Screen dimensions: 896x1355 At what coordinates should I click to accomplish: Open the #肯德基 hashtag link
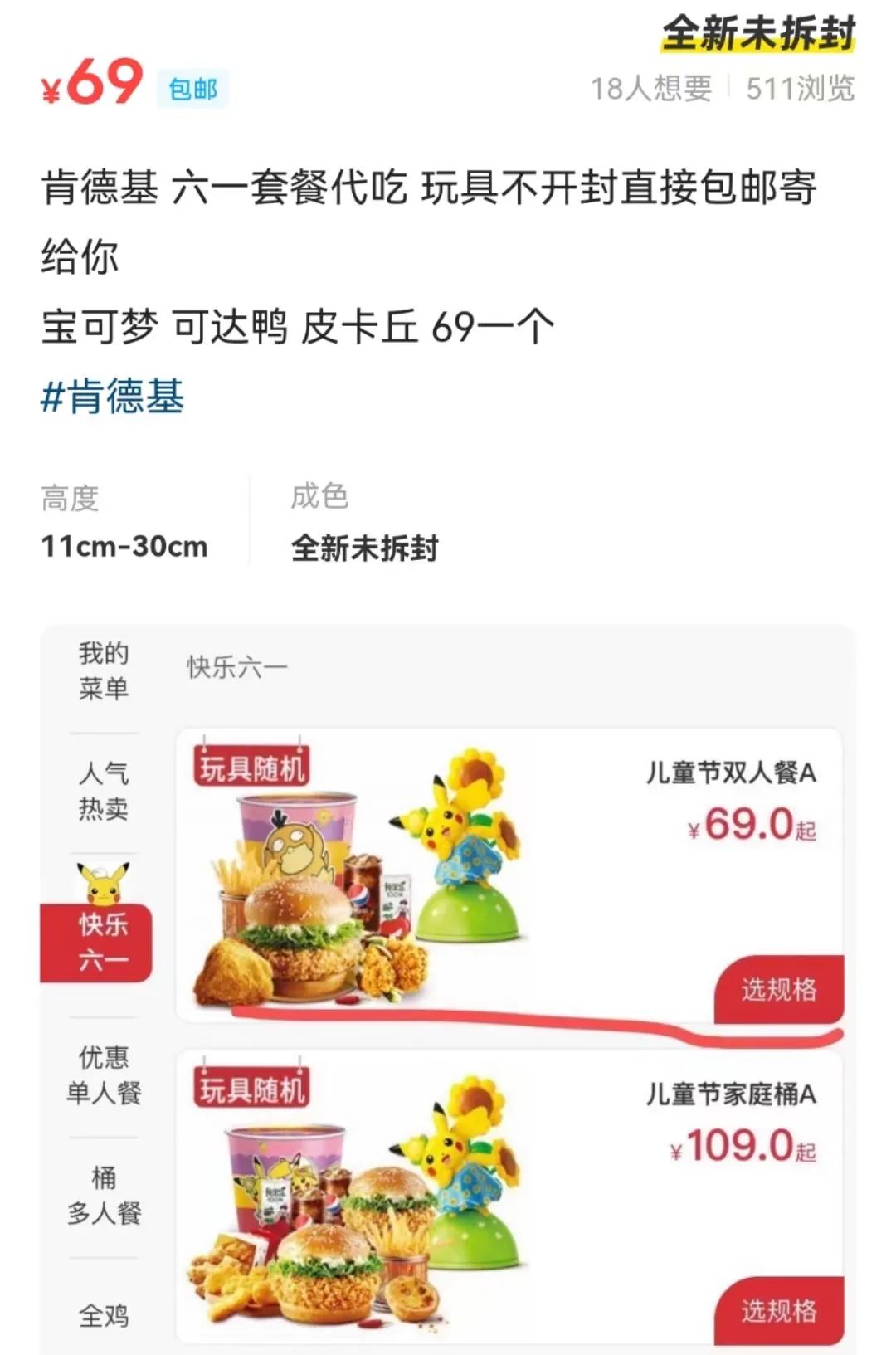pos(113,397)
